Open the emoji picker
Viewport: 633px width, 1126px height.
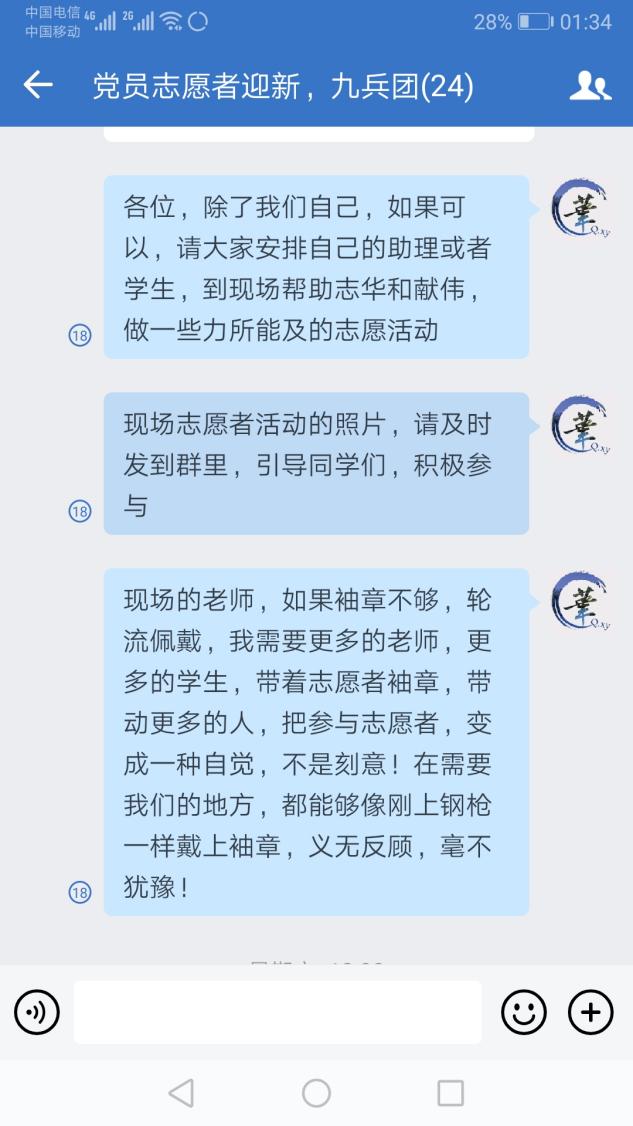pyautogui.click(x=524, y=1013)
